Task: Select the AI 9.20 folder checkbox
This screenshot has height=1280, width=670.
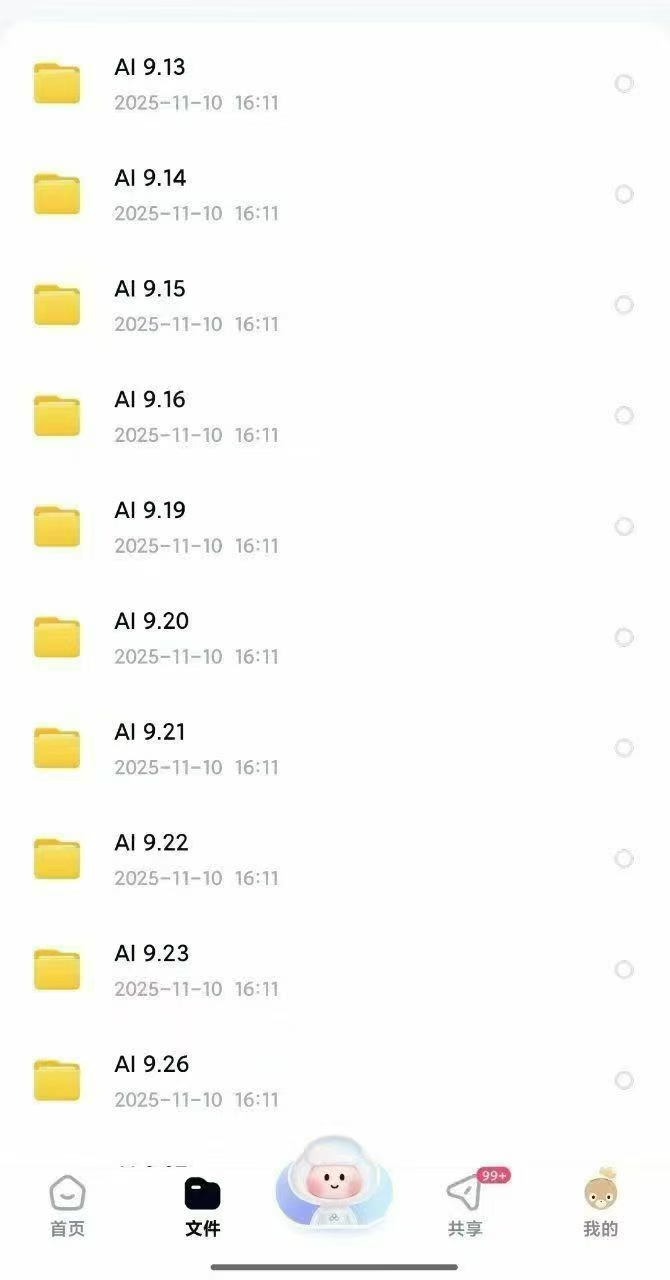Action: (x=624, y=637)
